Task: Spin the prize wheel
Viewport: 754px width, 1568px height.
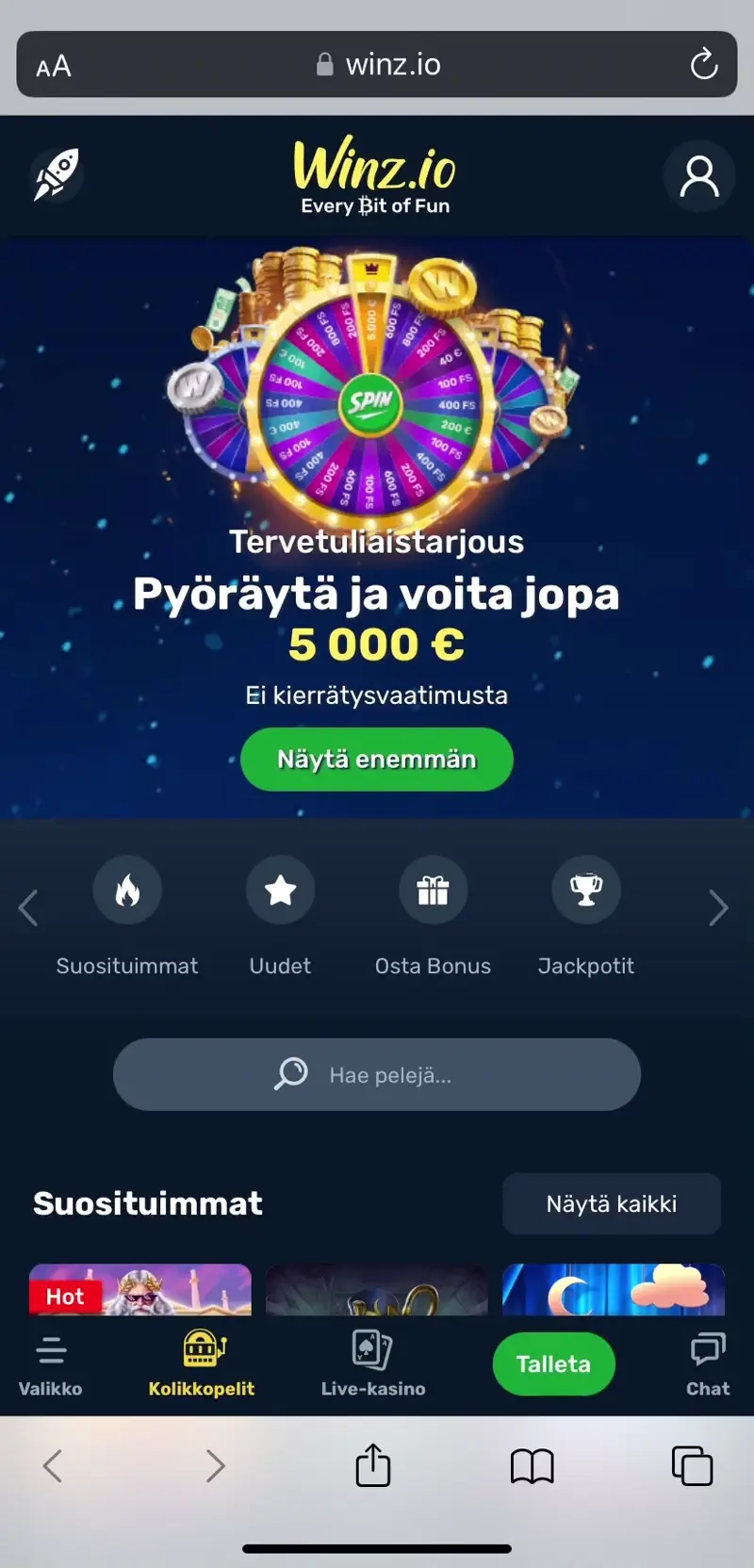Action: pos(375,403)
